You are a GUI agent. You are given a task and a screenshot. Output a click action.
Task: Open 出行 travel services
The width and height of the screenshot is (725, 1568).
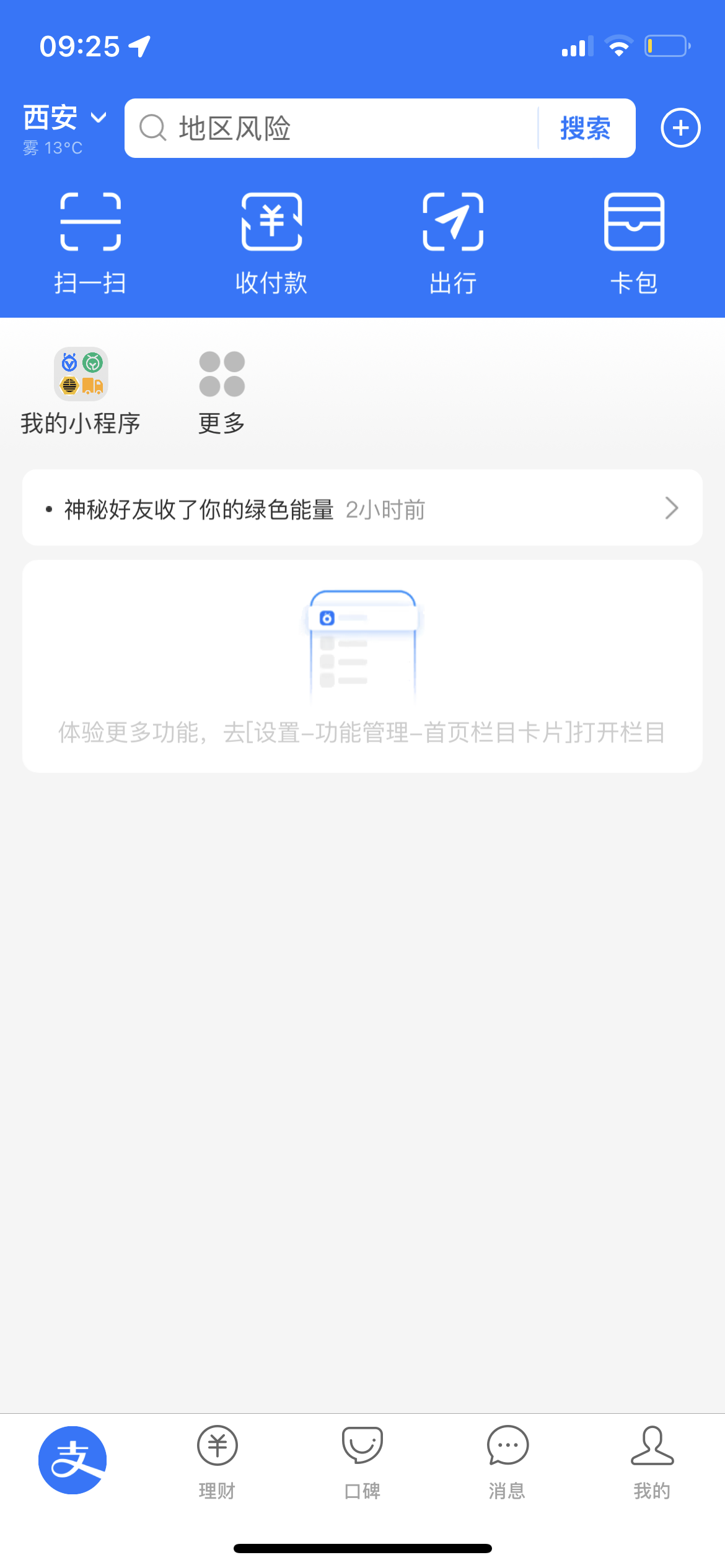pyautogui.click(x=453, y=242)
